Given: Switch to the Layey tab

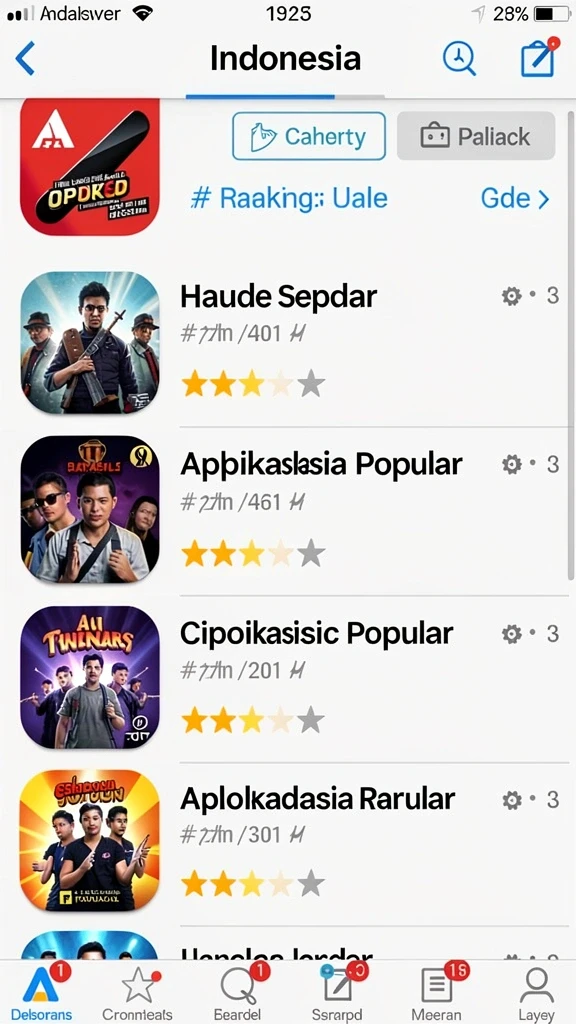Looking at the screenshot, I should (536, 993).
